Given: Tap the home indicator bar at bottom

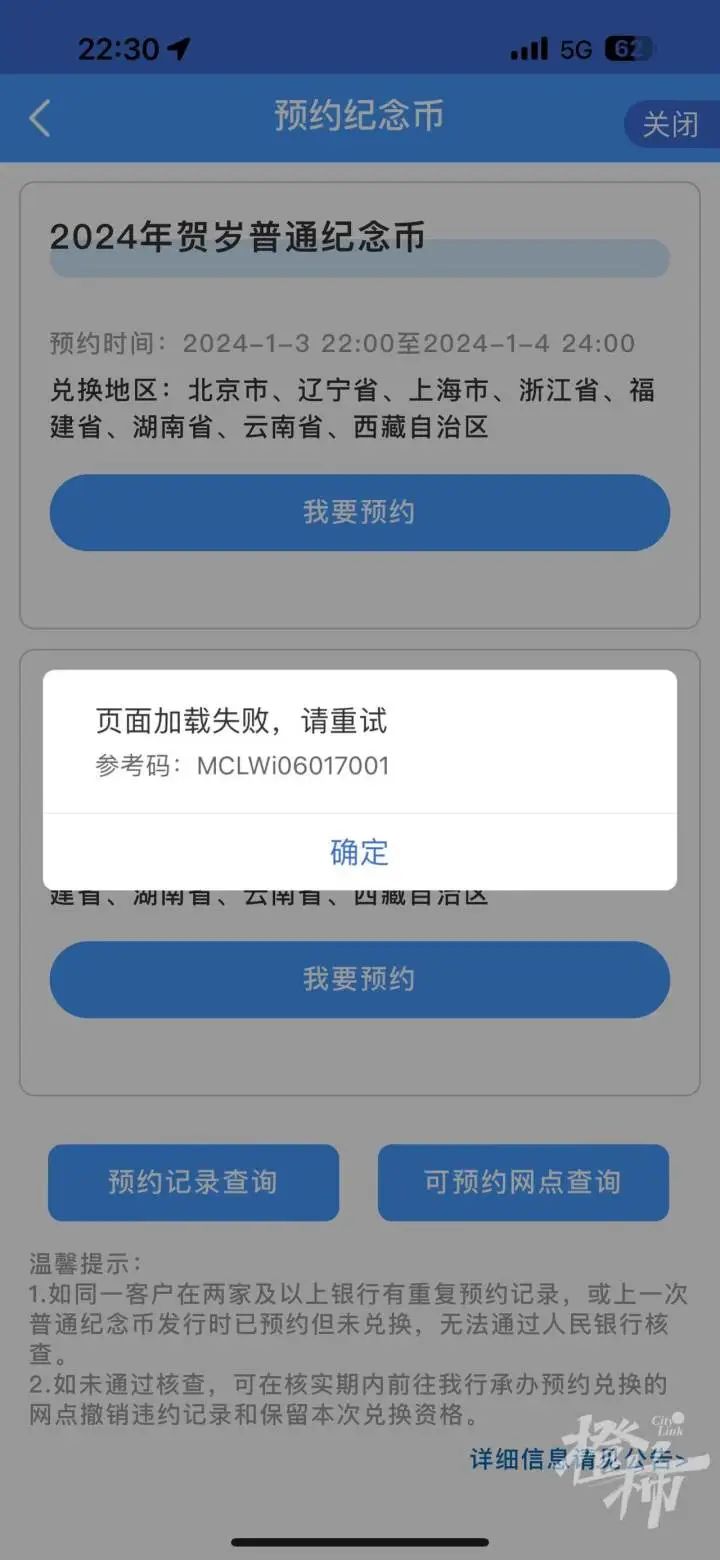Looking at the screenshot, I should (x=359, y=1540).
